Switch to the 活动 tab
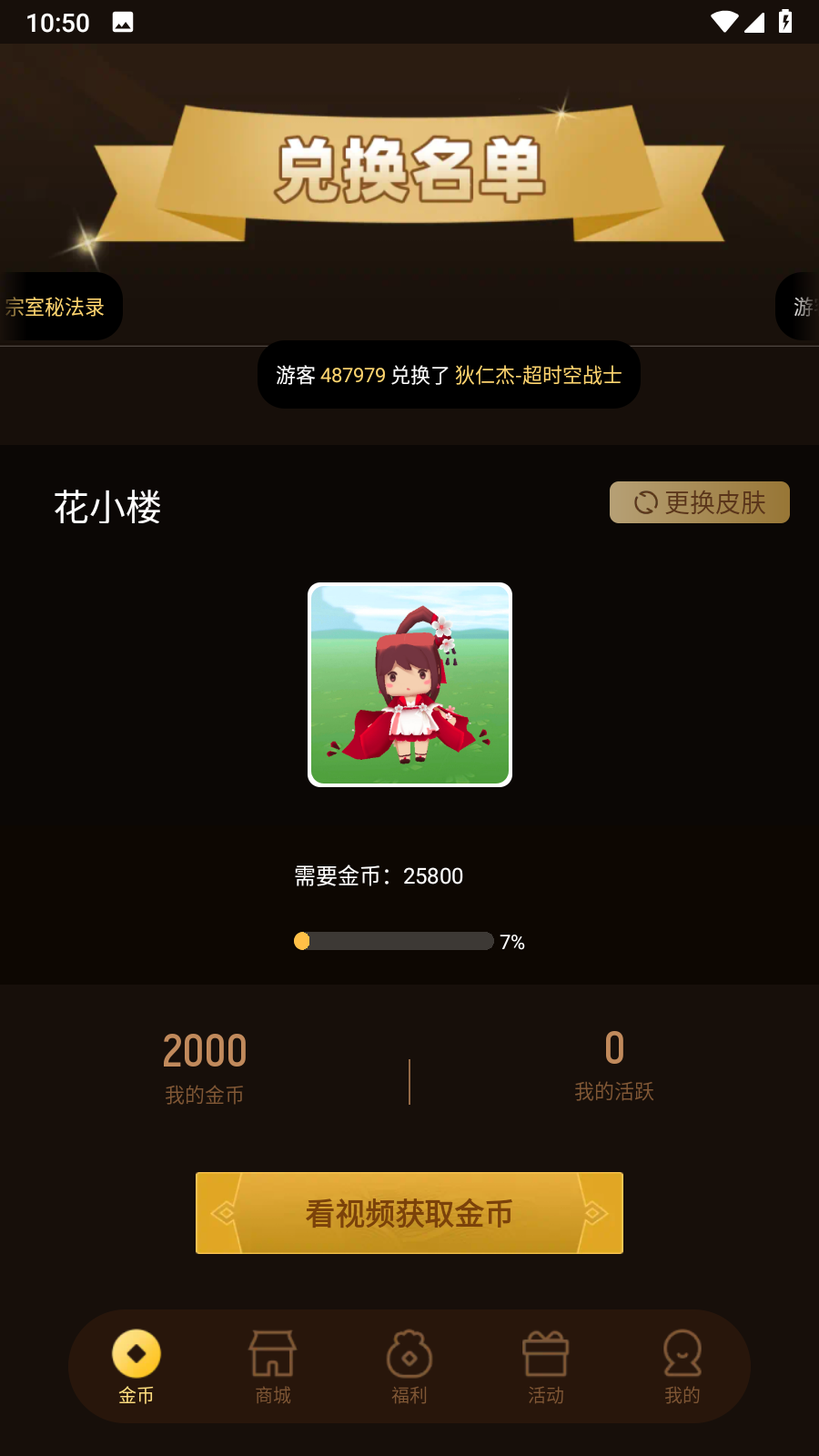819x1456 pixels. click(545, 1367)
